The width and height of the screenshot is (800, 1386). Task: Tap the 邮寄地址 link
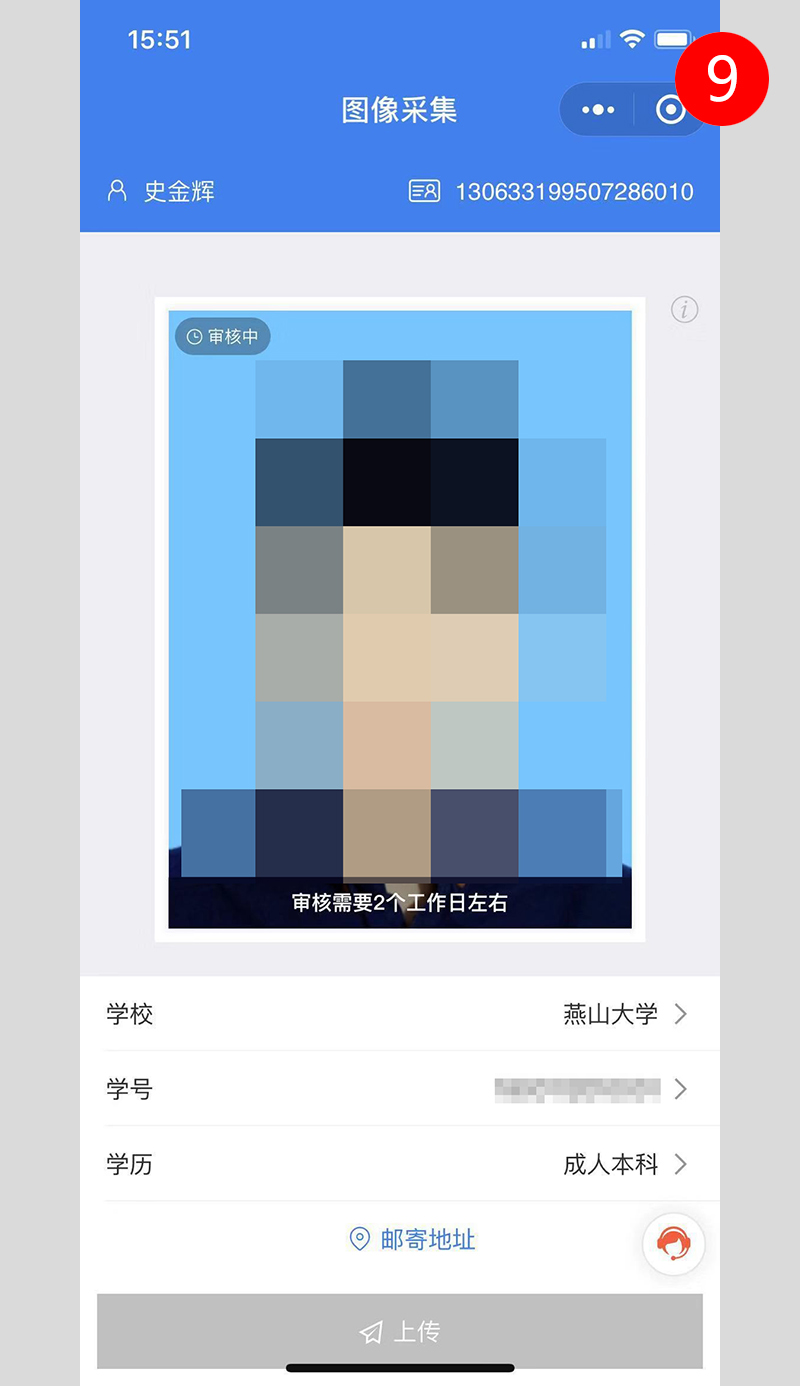[412, 1240]
